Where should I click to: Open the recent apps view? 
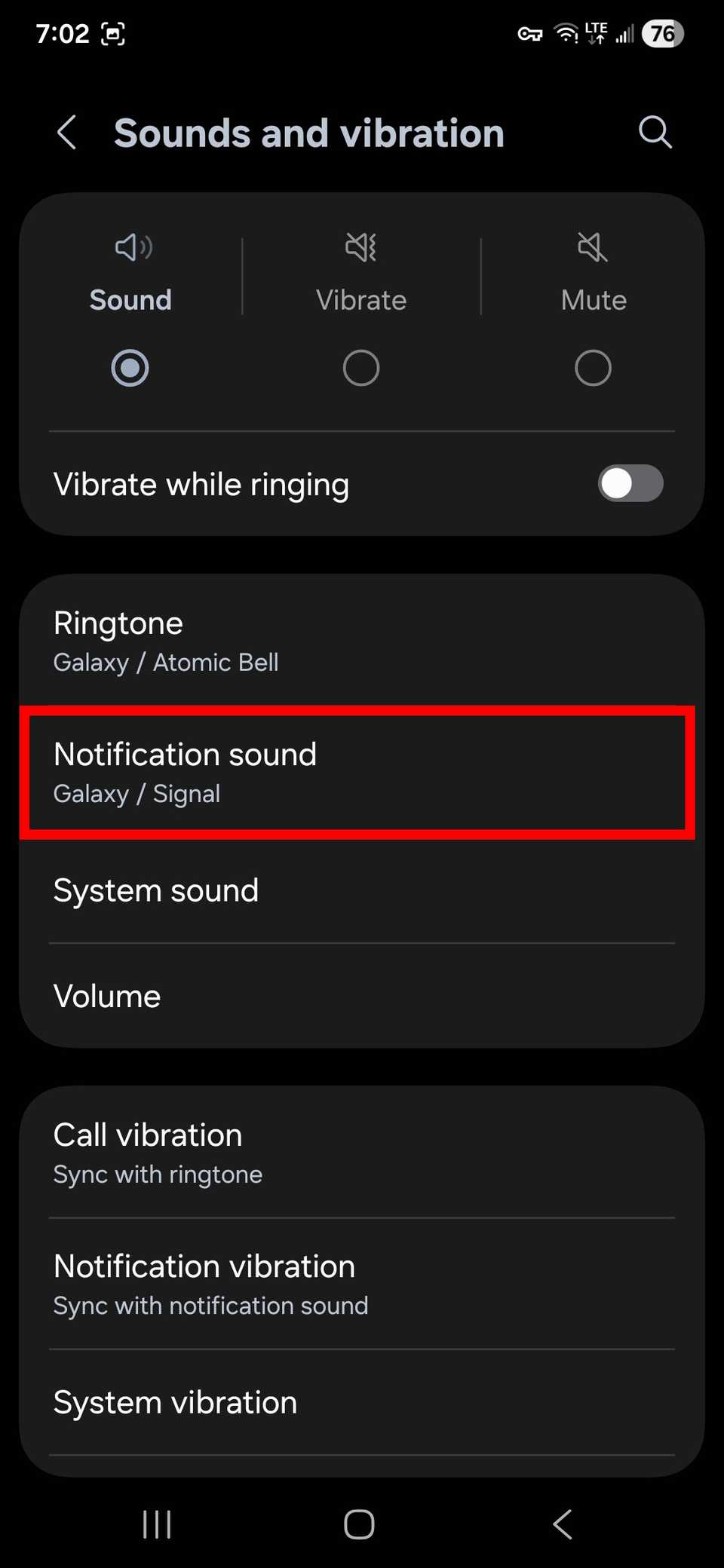tap(157, 1524)
